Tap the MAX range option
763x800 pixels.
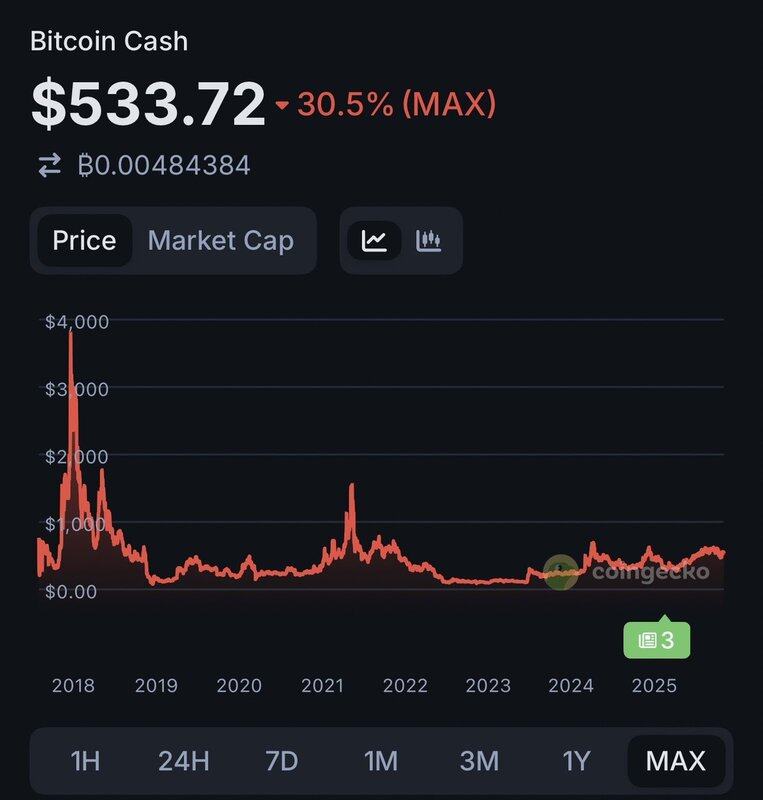[x=676, y=761]
